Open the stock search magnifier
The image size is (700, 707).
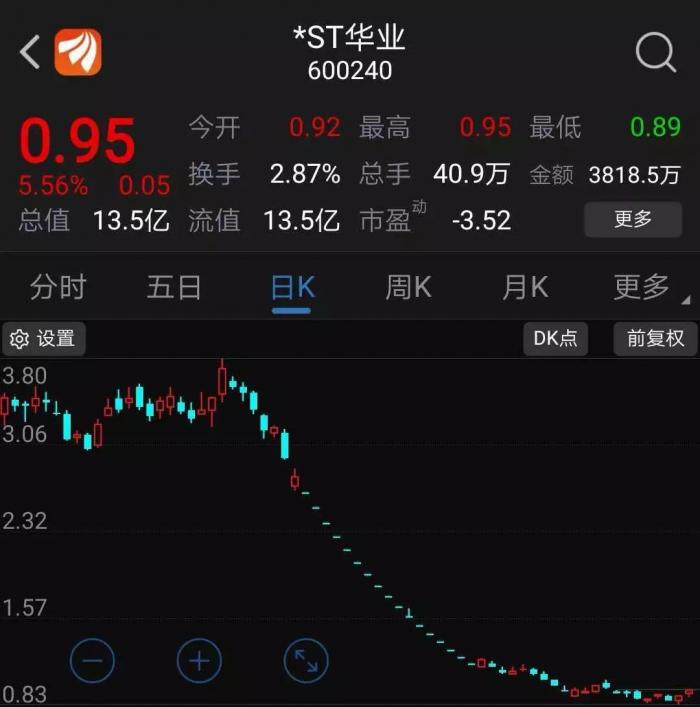click(x=655, y=52)
